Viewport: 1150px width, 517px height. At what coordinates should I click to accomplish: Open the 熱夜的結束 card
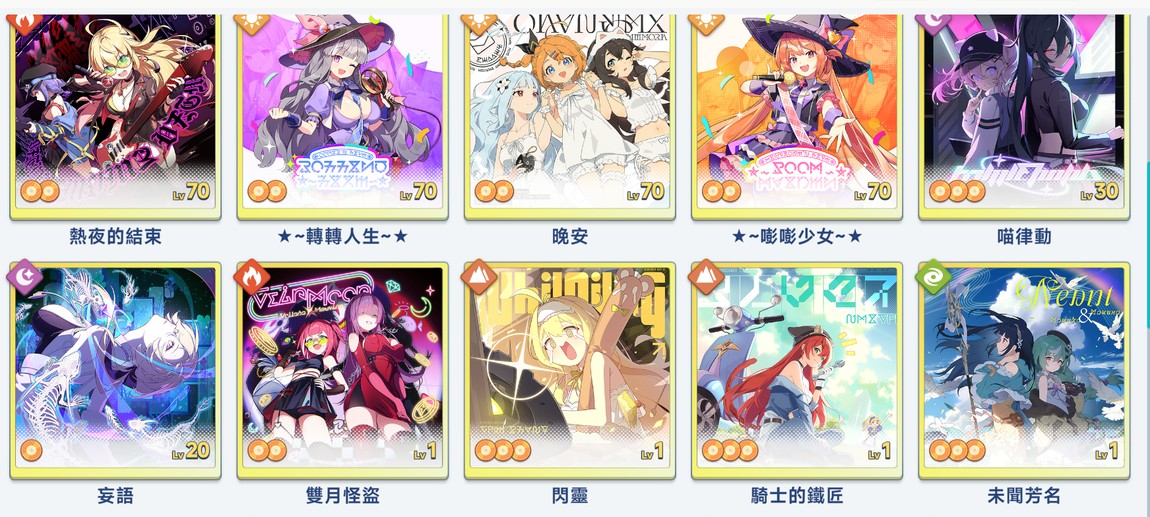[x=115, y=110]
